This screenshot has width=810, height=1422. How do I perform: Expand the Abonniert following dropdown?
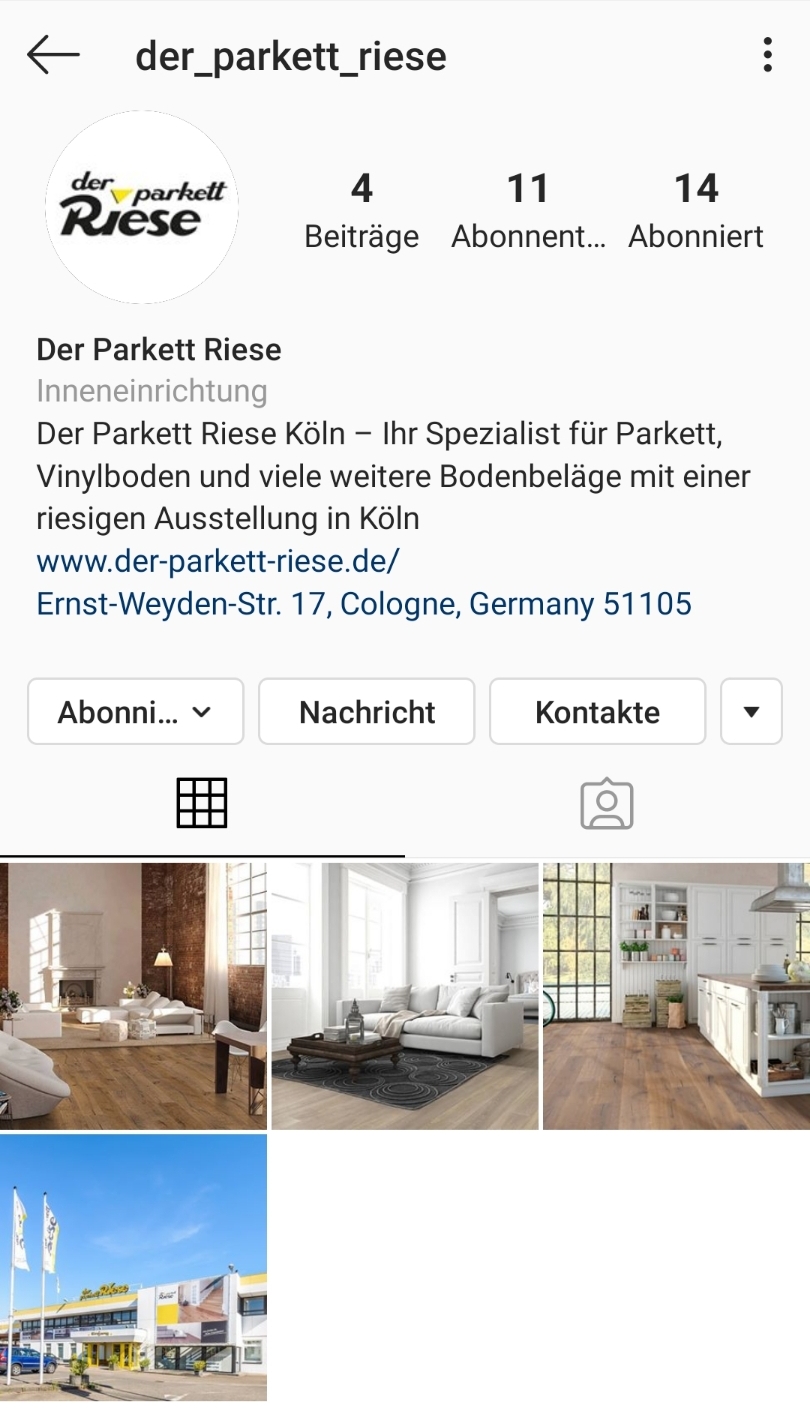click(135, 712)
